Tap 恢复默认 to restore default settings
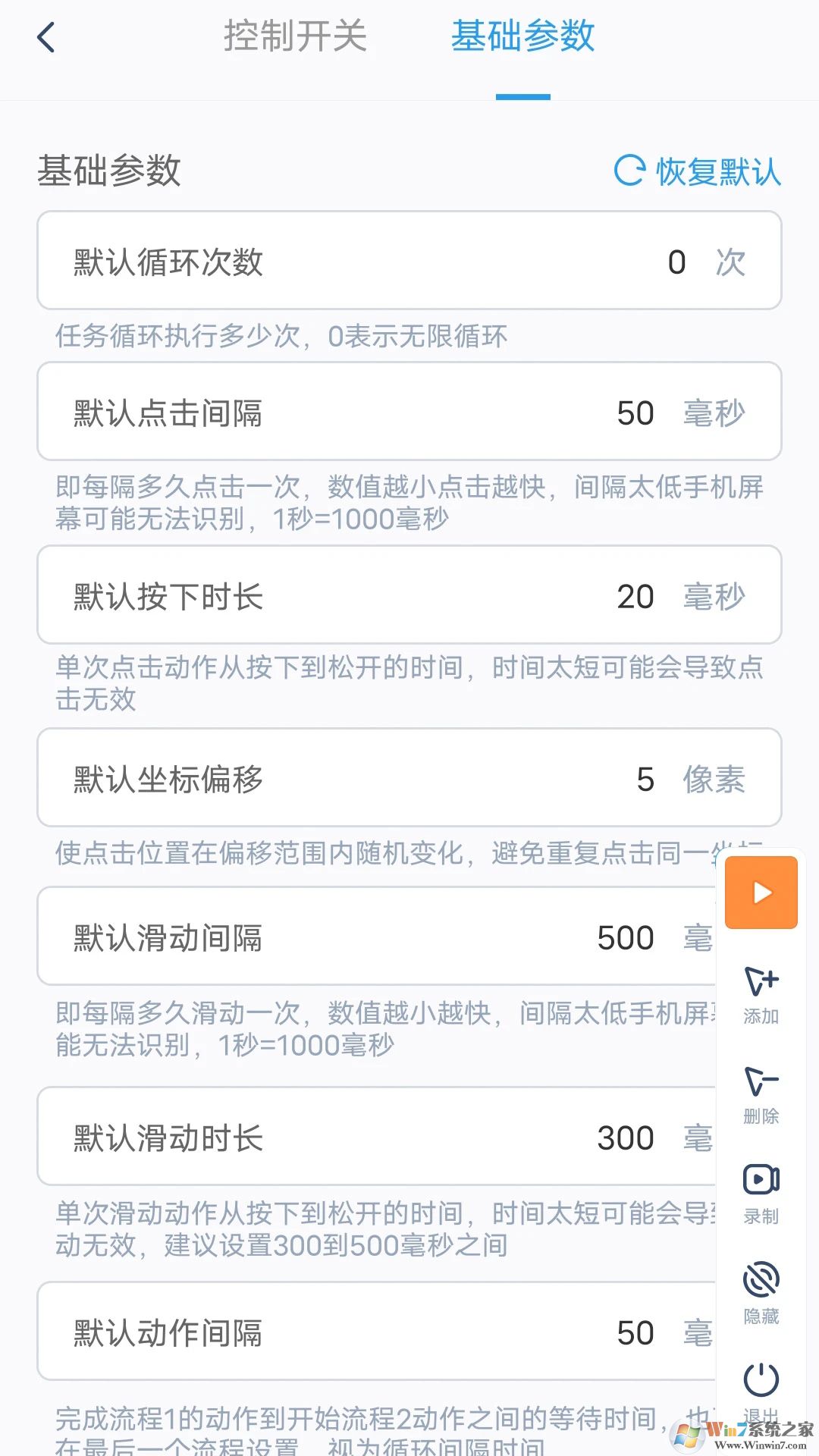The image size is (819, 1456). (x=717, y=171)
